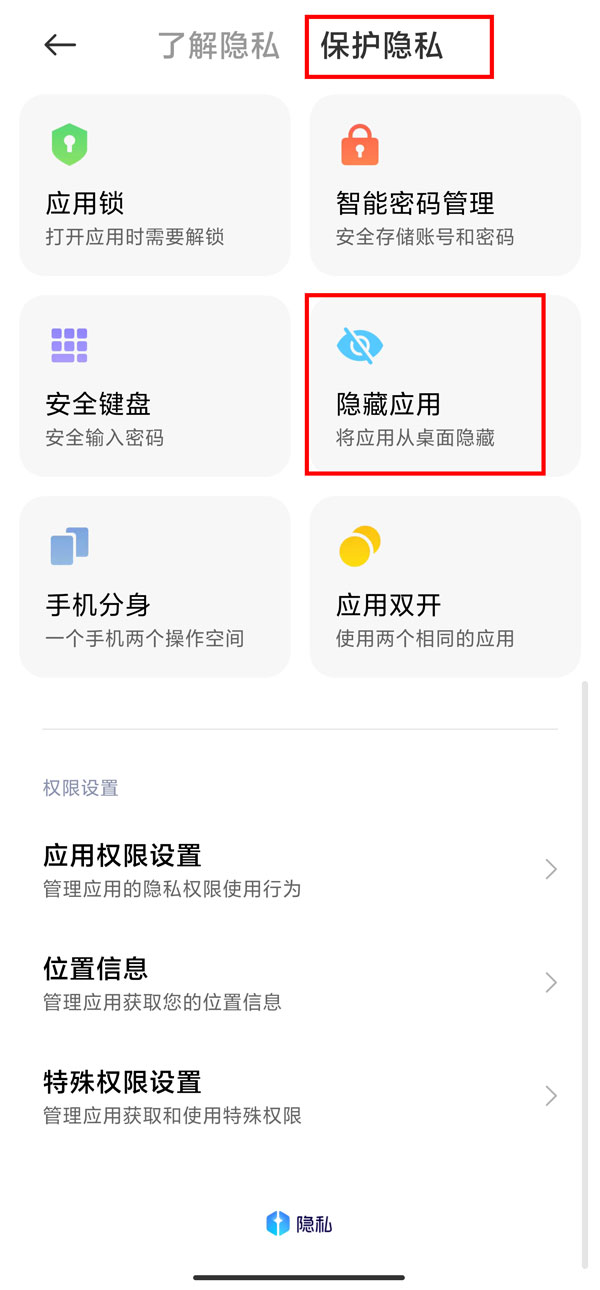Image resolution: width=600 pixels, height=1290 pixels.
Task: Open the 应用双开 card
Action: click(x=445, y=587)
